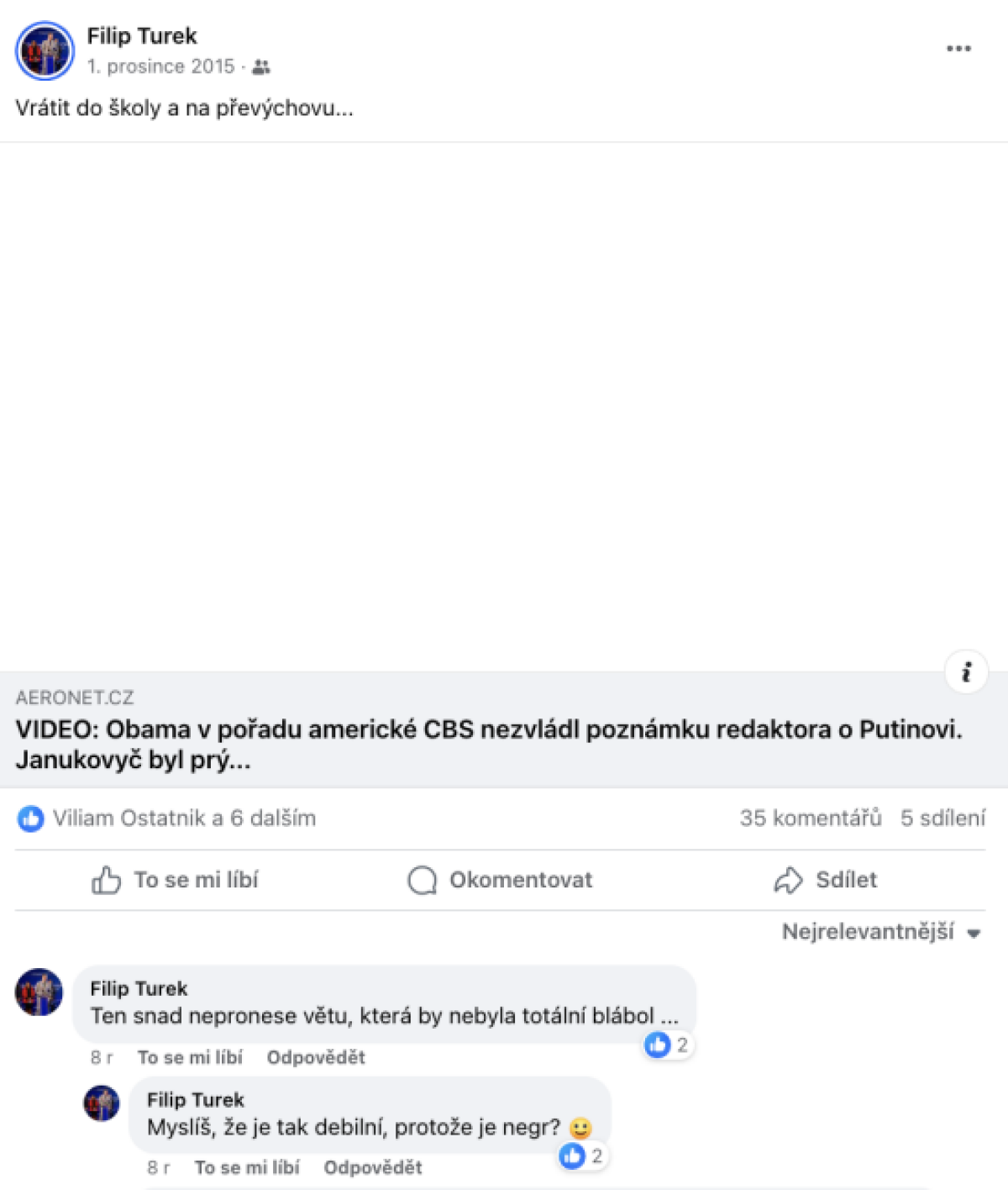Like the reply 'Myslíš, že je tak debilní'
Viewport: 1008px width, 1190px height.
[247, 1167]
